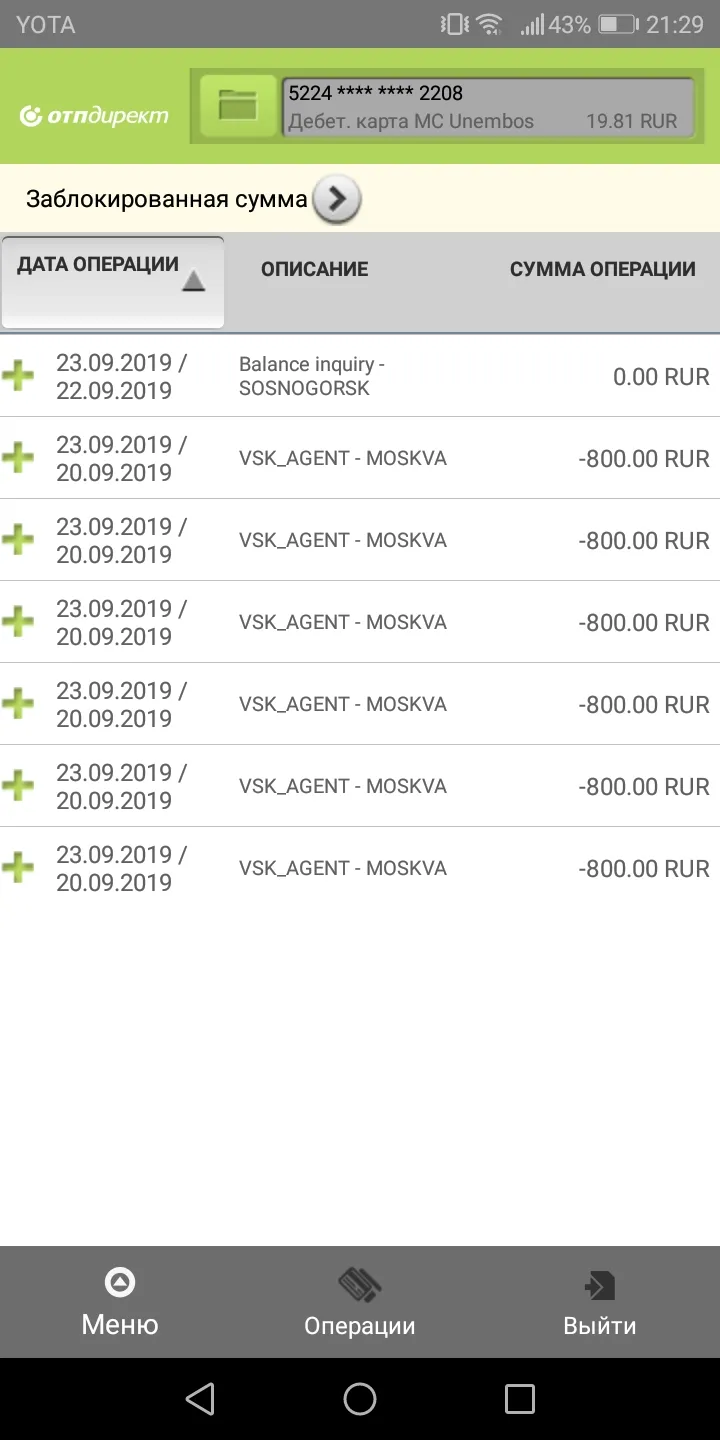Open Меню in the bottom bar
The width and height of the screenshot is (720, 1440).
pos(120,1302)
